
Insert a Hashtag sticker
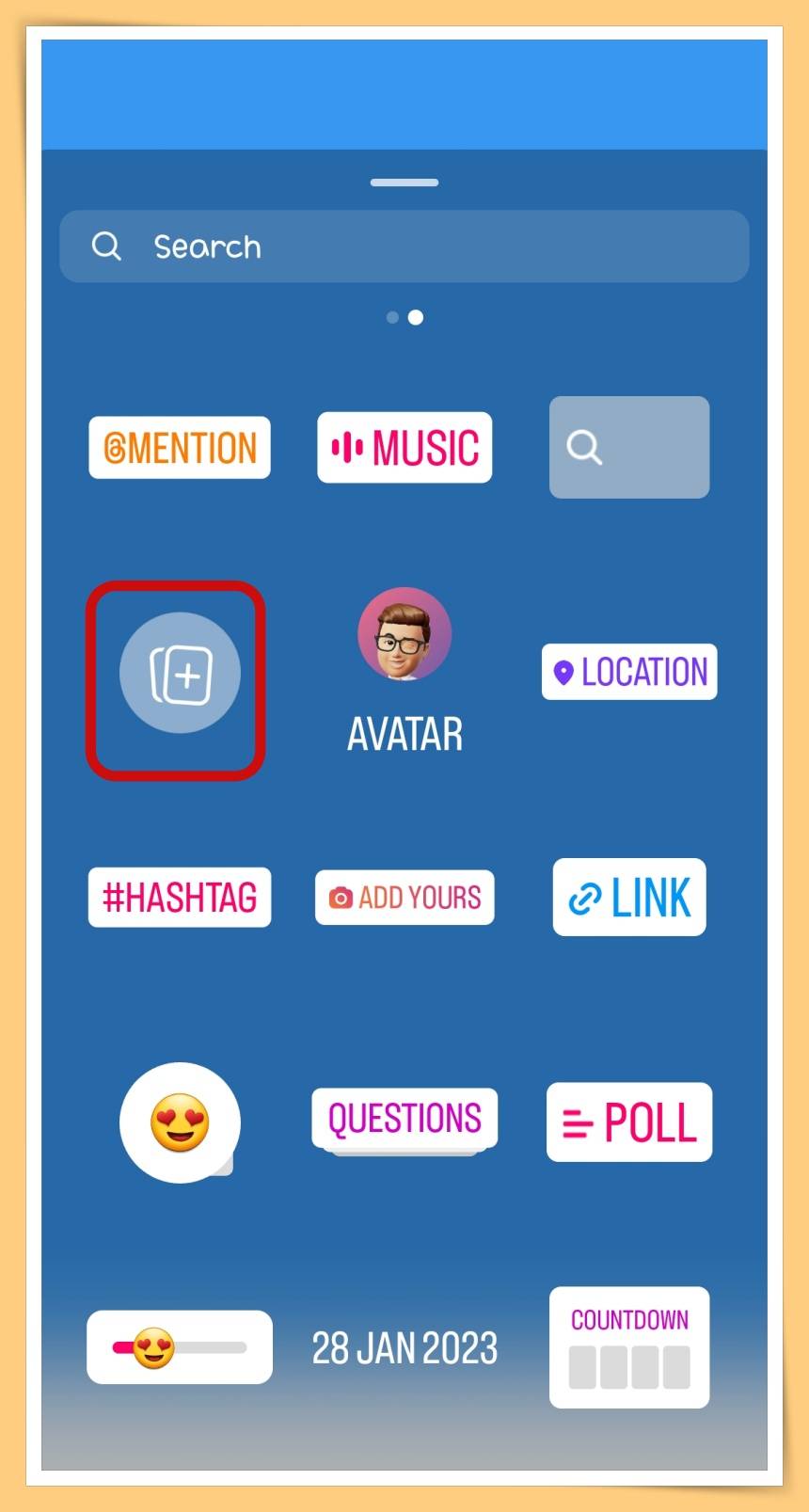point(180,898)
